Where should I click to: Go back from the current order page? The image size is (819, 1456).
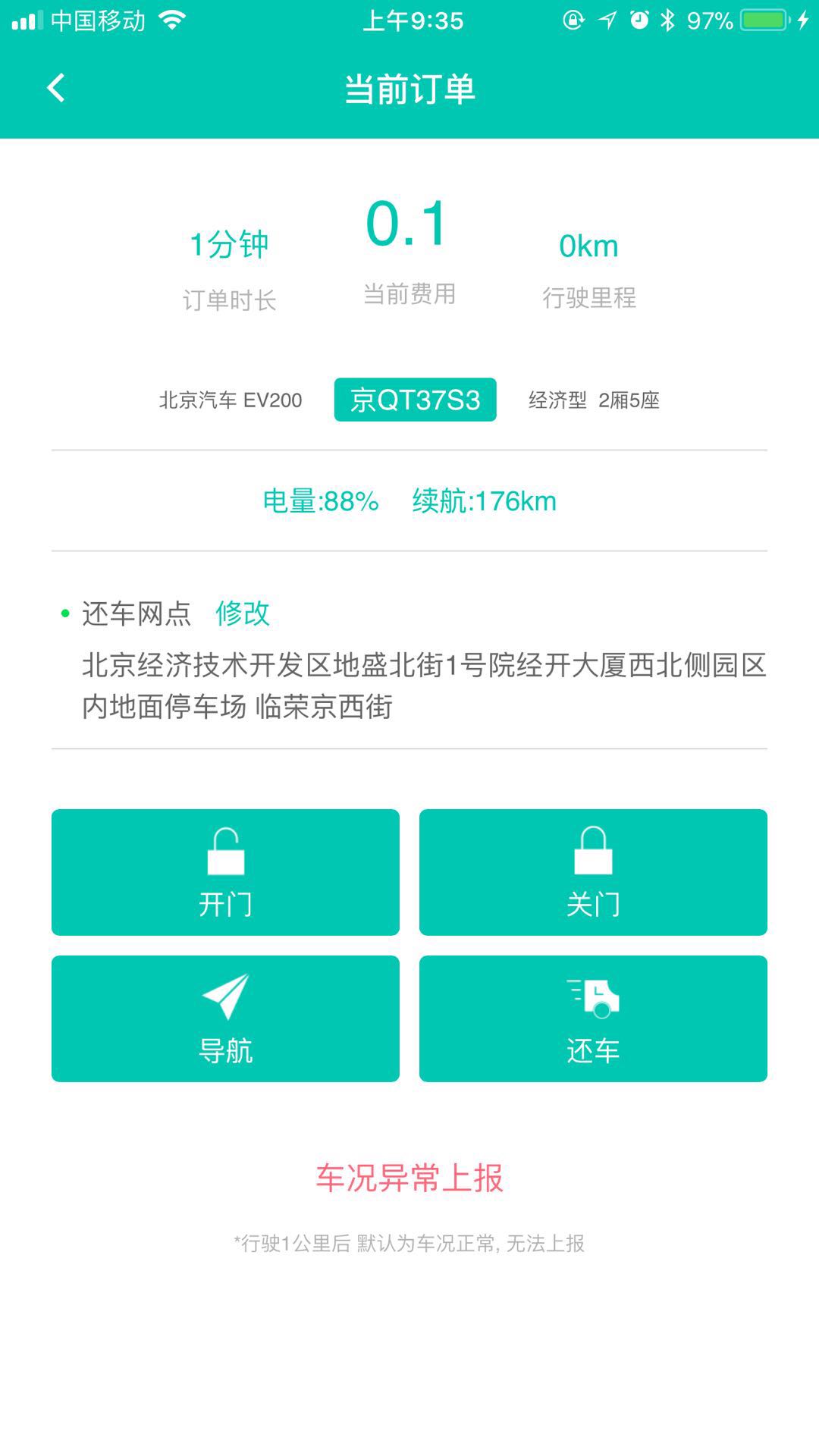[x=56, y=88]
